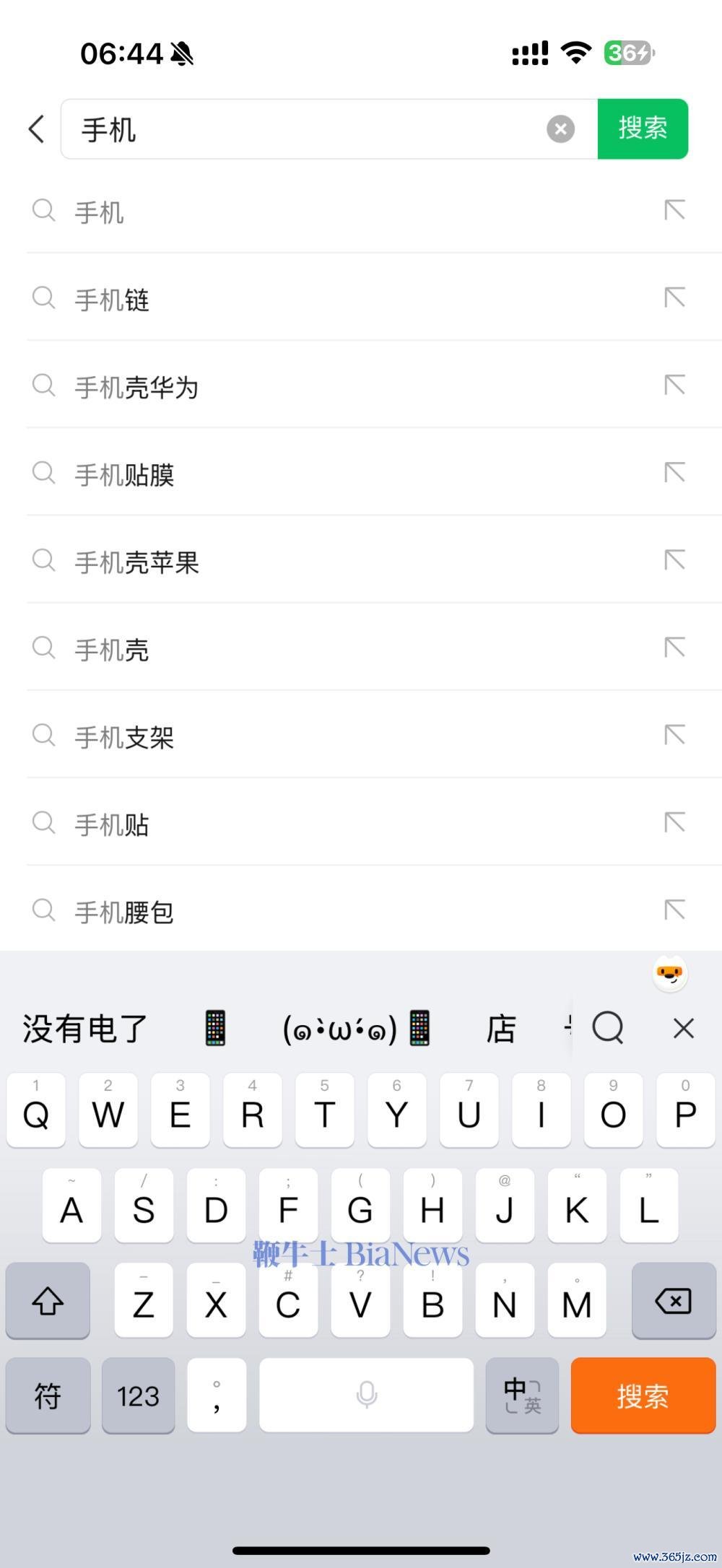Insert the keyboard candidate 店

[x=500, y=1028]
